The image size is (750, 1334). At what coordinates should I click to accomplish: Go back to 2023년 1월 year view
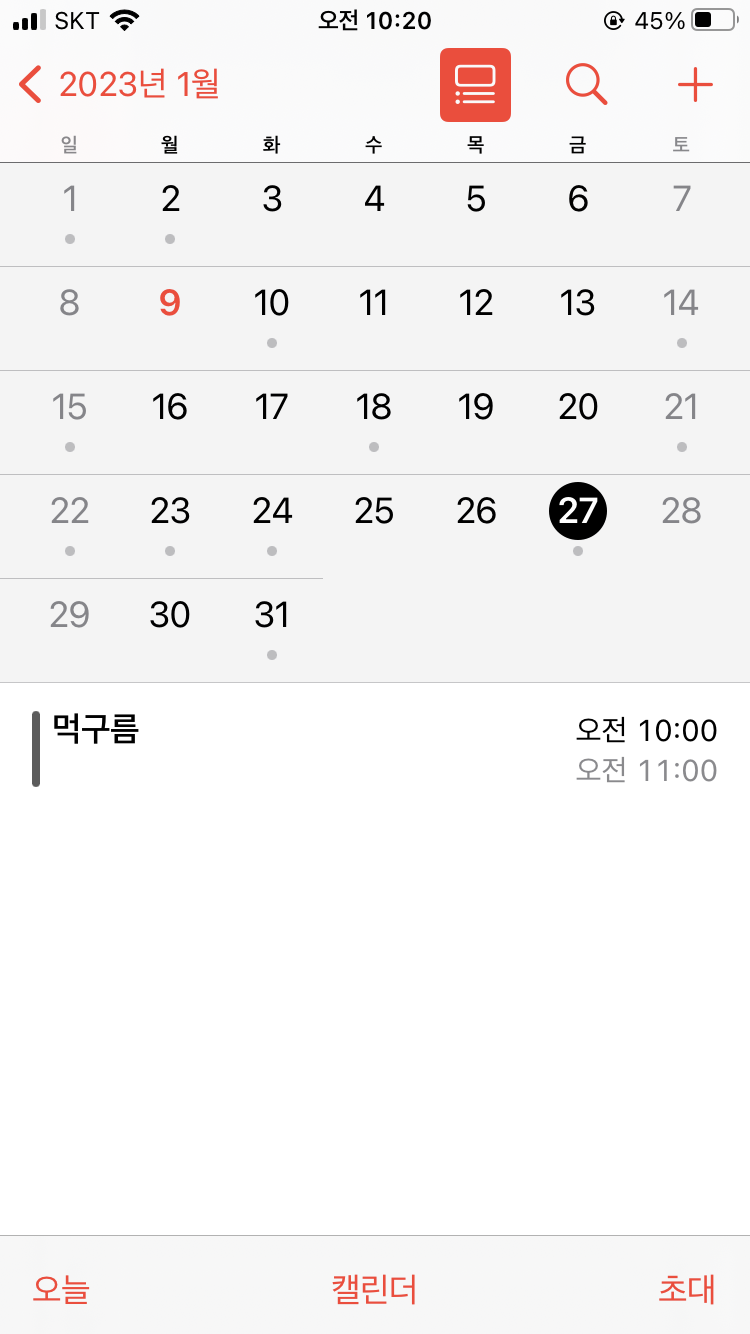point(120,85)
